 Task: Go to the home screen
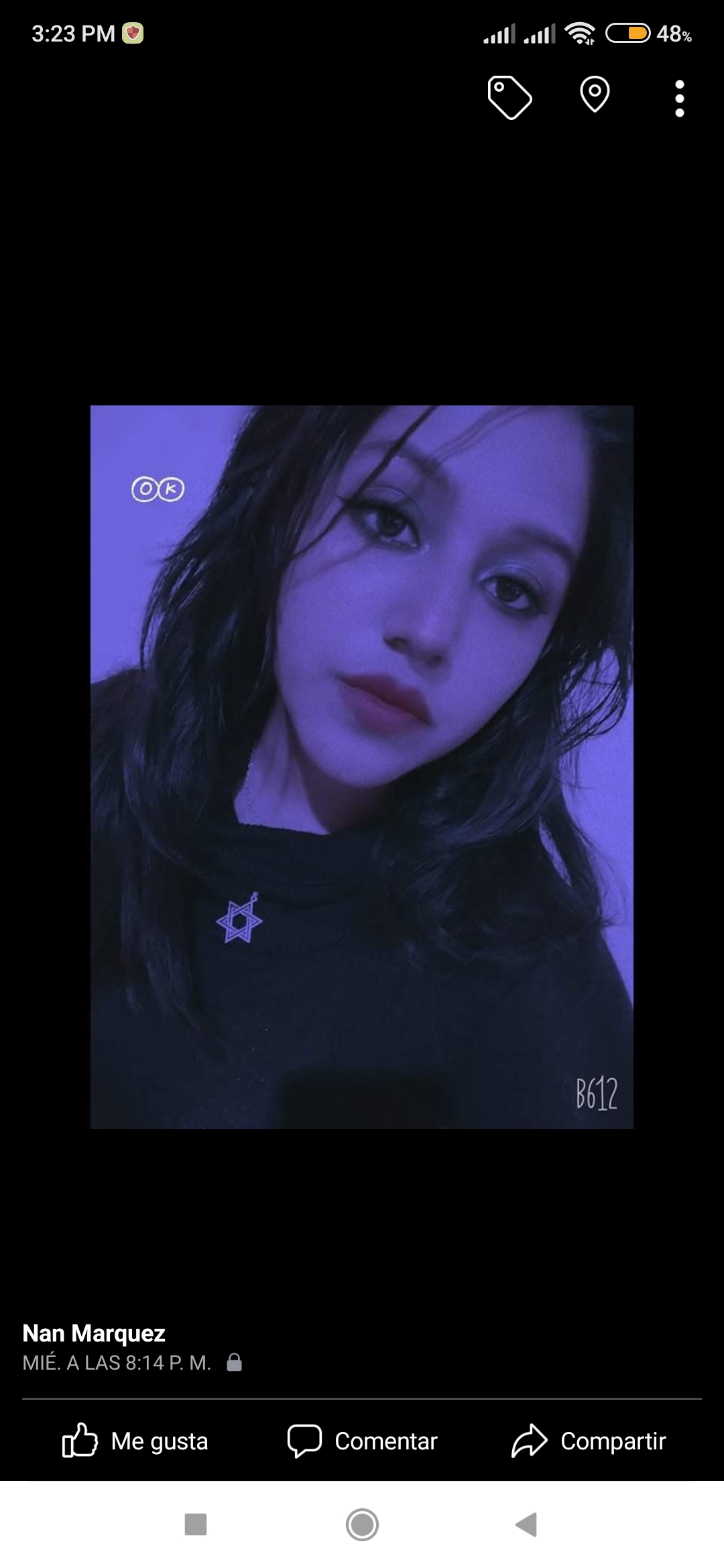362,1524
